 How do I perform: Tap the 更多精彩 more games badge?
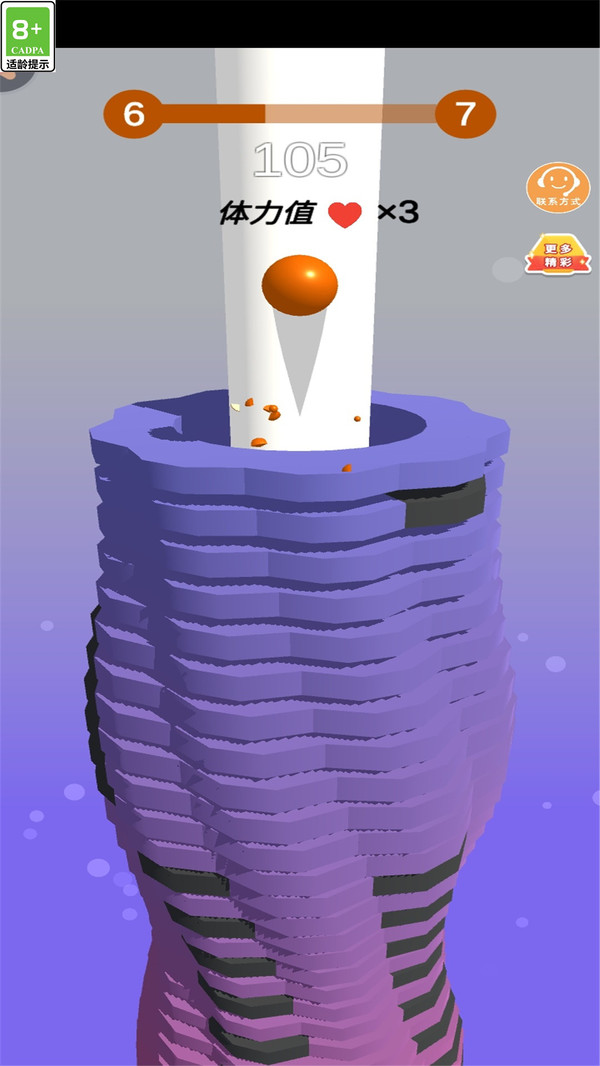557,256
